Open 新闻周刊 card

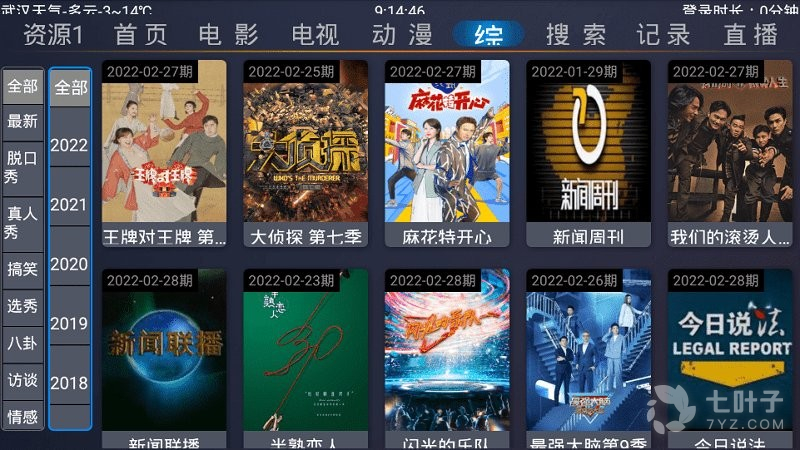(x=588, y=153)
